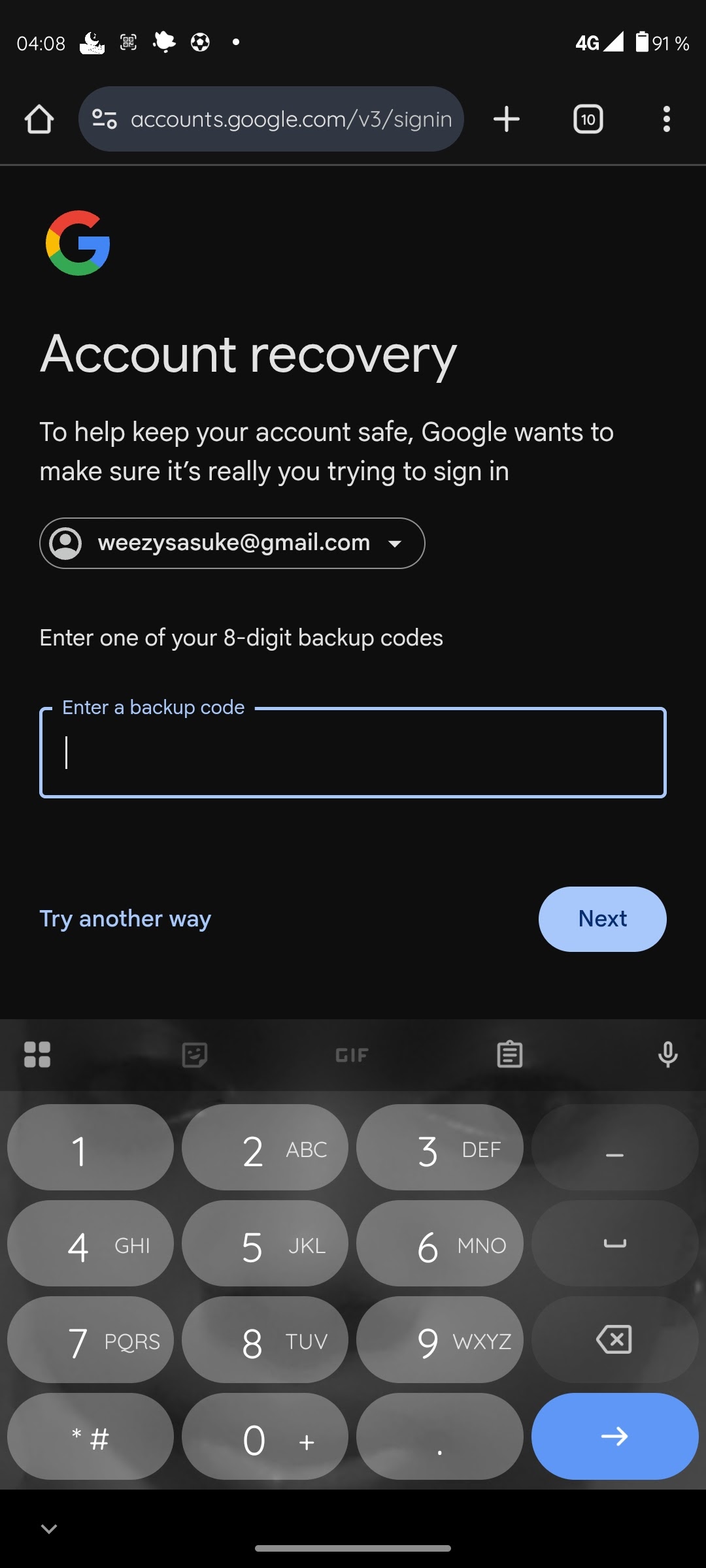Image resolution: width=706 pixels, height=1568 pixels.
Task: Open the browser overflow menu
Action: [666, 120]
